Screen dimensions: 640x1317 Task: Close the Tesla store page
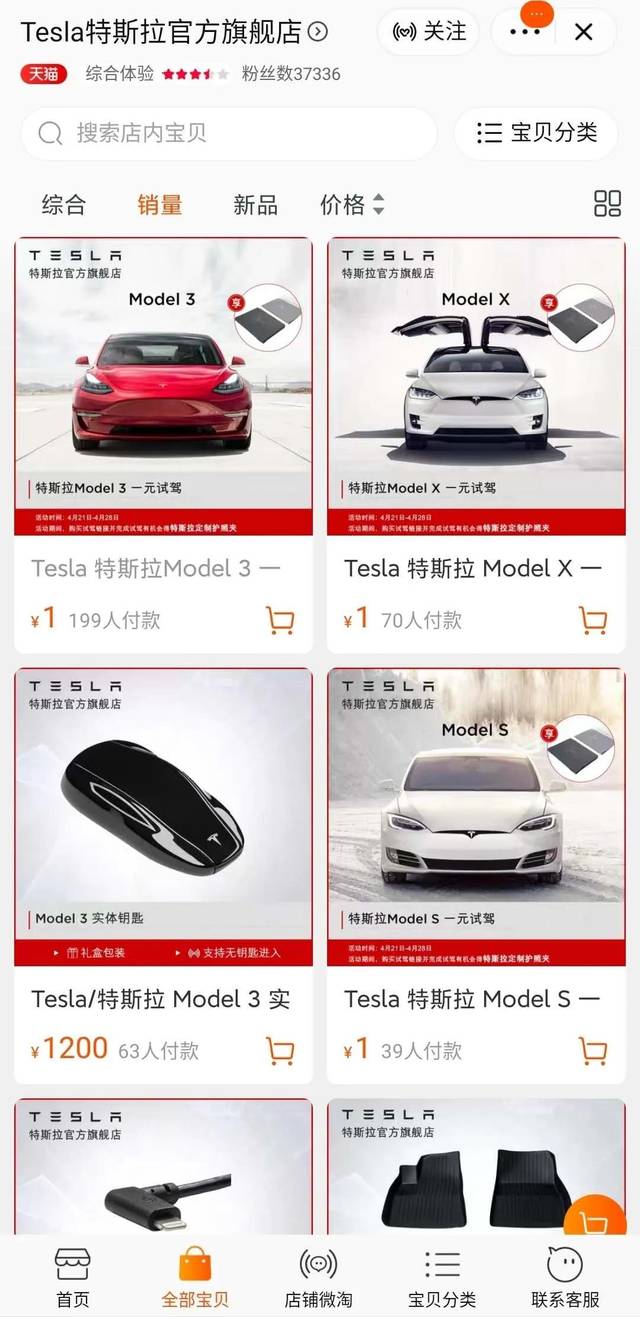(584, 32)
